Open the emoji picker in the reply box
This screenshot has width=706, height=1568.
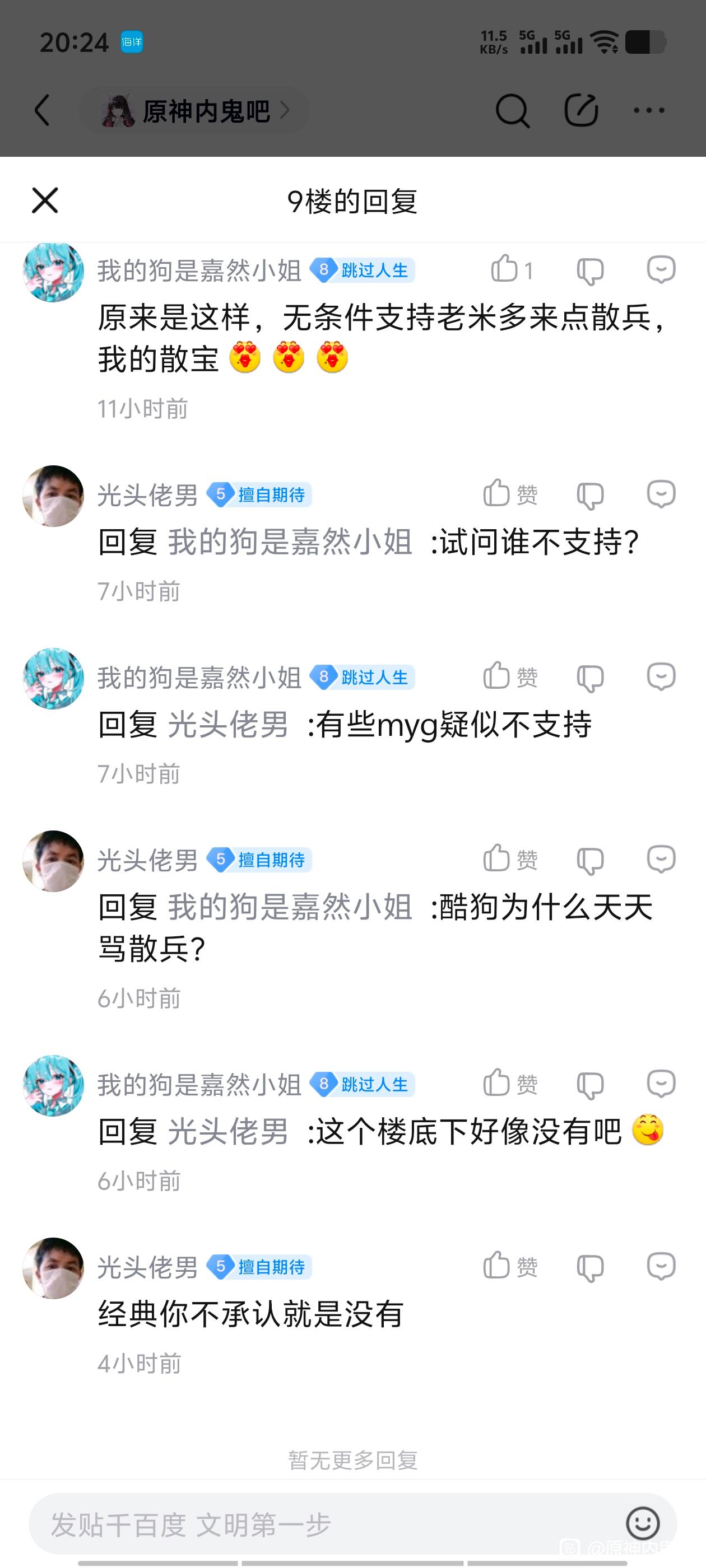(643, 1524)
